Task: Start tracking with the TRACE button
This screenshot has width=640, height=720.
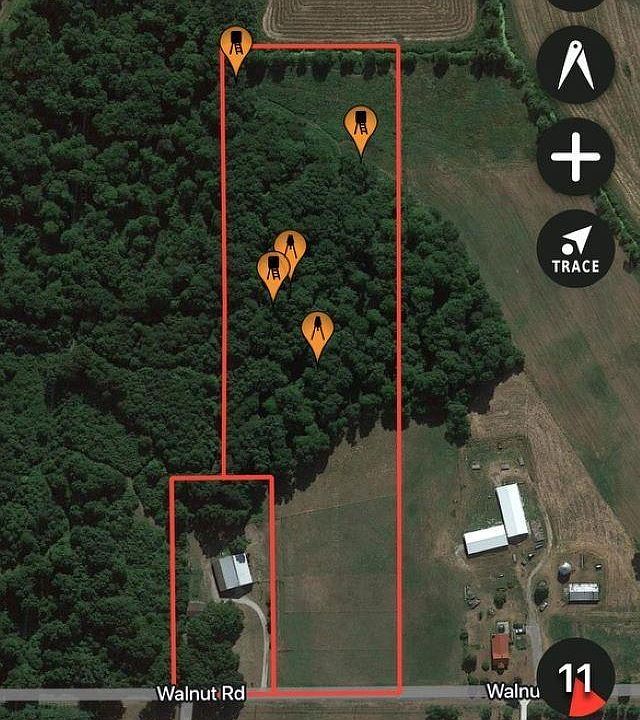Action: point(575,250)
